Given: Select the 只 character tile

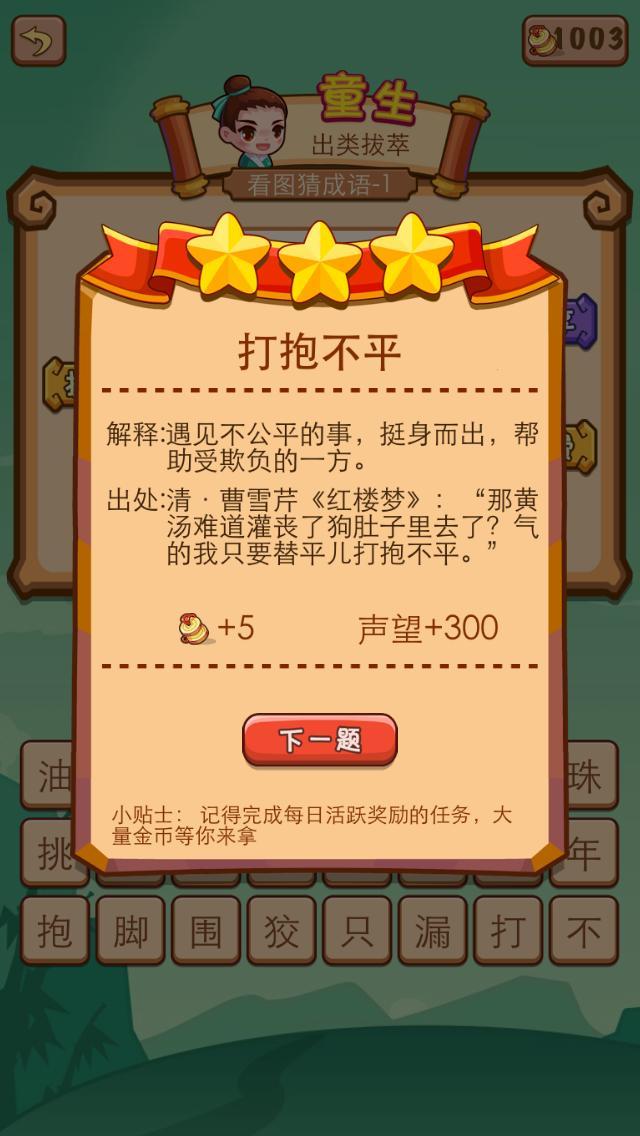Looking at the screenshot, I should [x=357, y=931].
